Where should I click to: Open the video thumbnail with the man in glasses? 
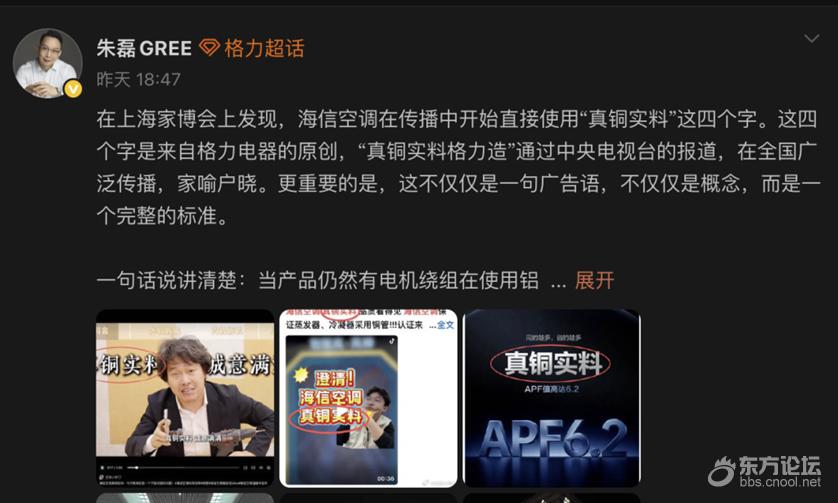click(x=185, y=398)
